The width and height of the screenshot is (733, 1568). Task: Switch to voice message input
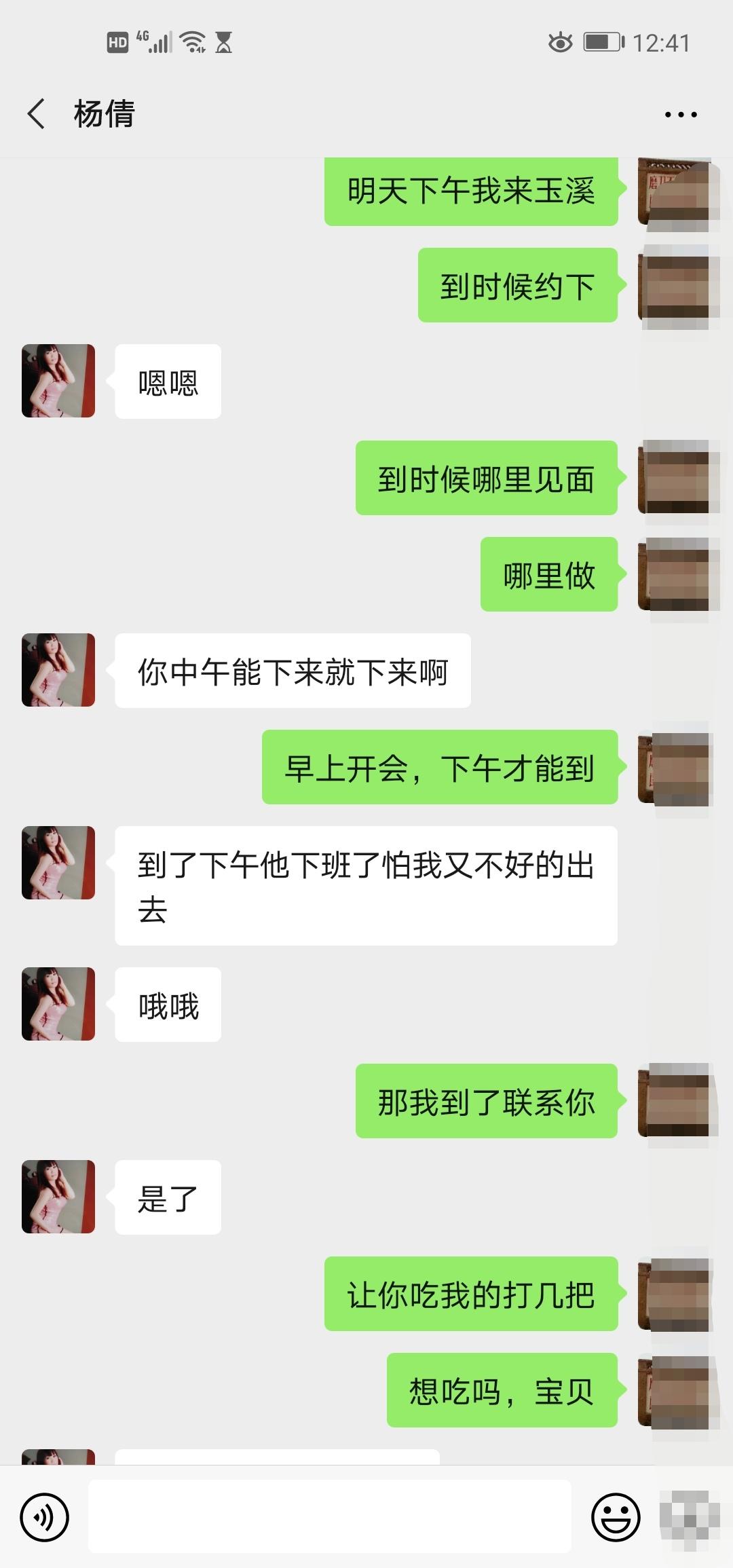pyautogui.click(x=45, y=1517)
